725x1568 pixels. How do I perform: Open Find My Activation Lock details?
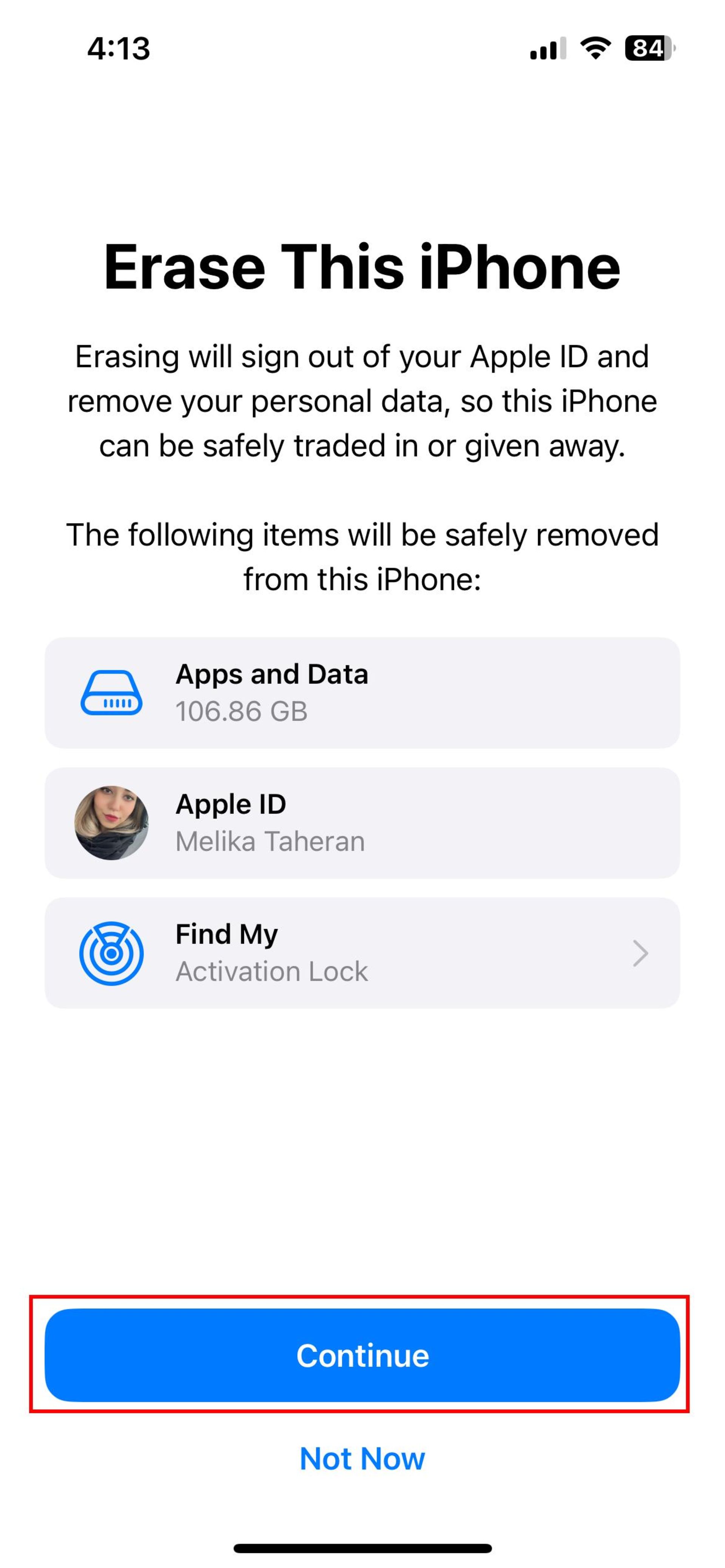click(x=362, y=952)
